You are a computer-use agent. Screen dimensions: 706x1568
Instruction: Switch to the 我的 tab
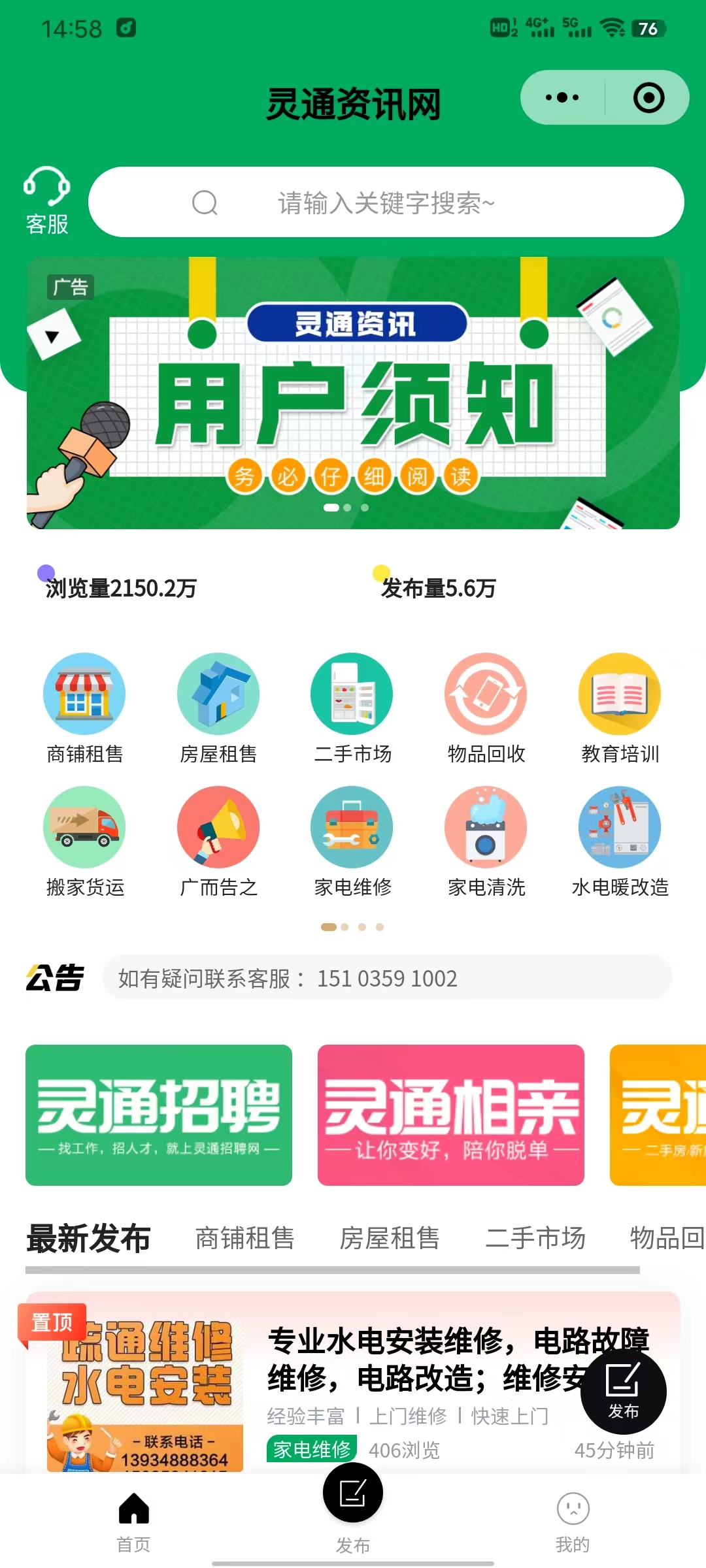[x=573, y=1522]
